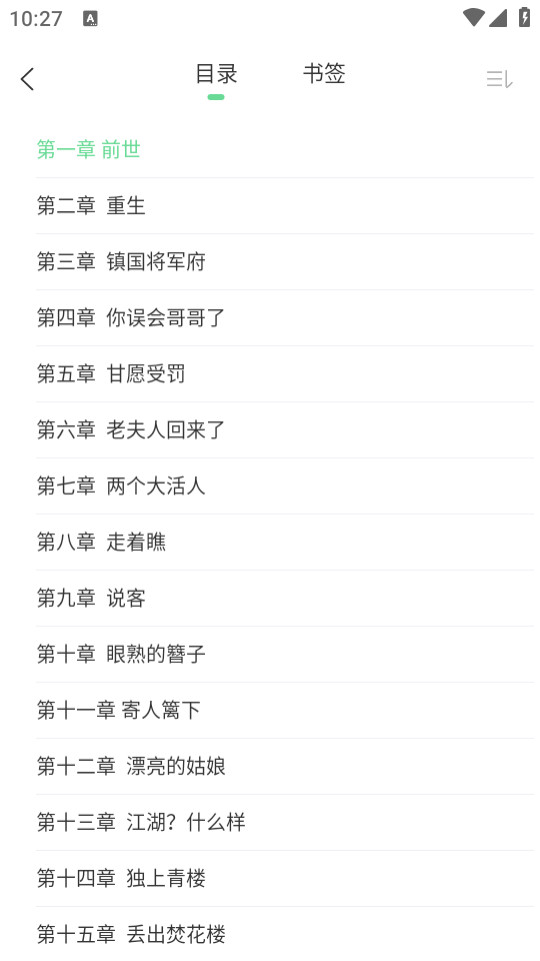Go back using the back arrow

click(x=28, y=79)
